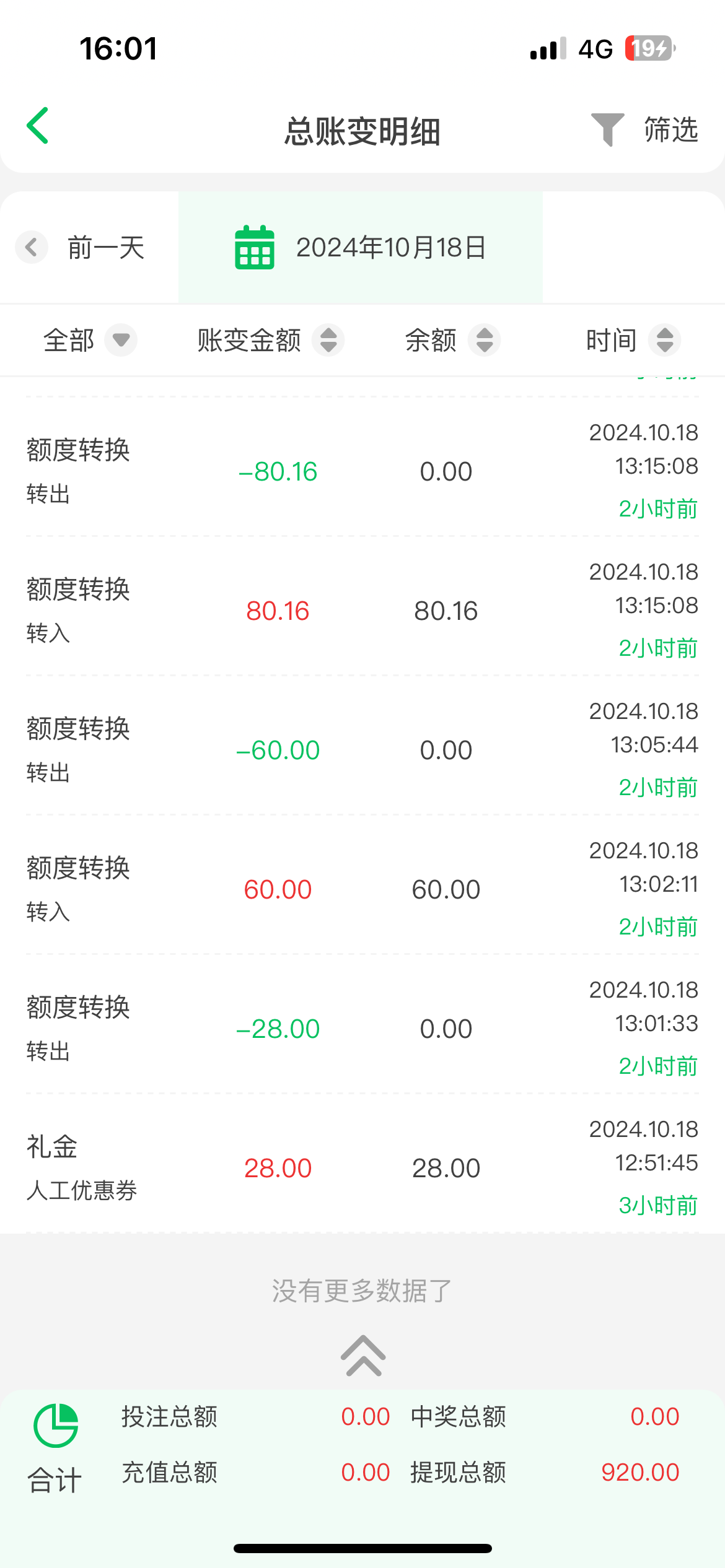The image size is (725, 1568).
Task: Open the 筛选 filter
Action: click(x=644, y=129)
